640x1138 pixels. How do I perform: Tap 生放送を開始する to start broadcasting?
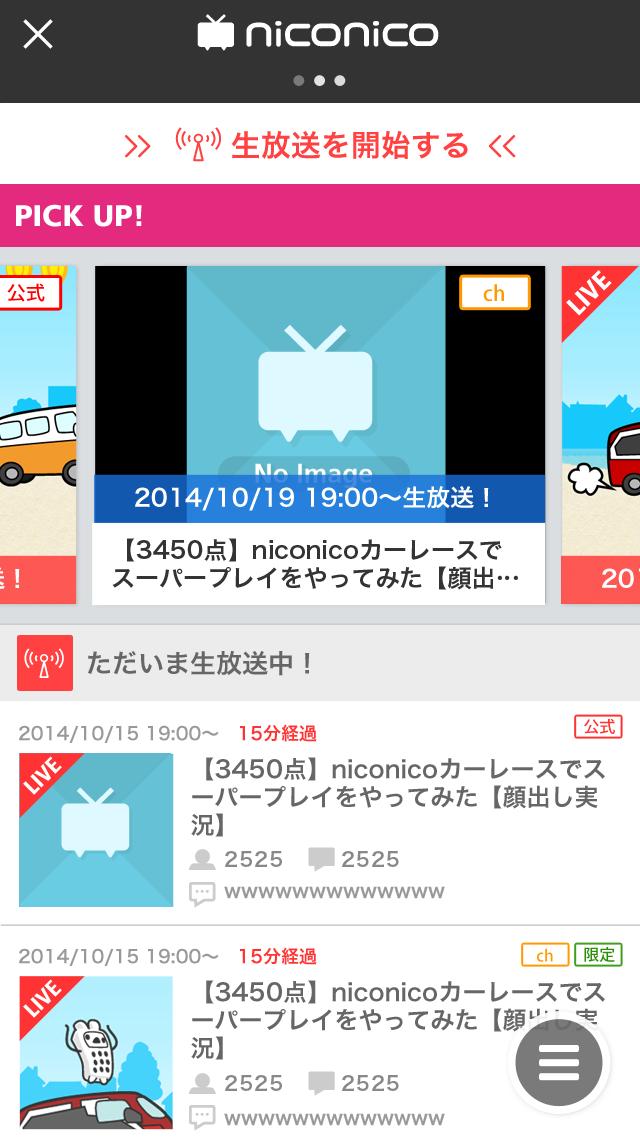pyautogui.click(x=320, y=146)
